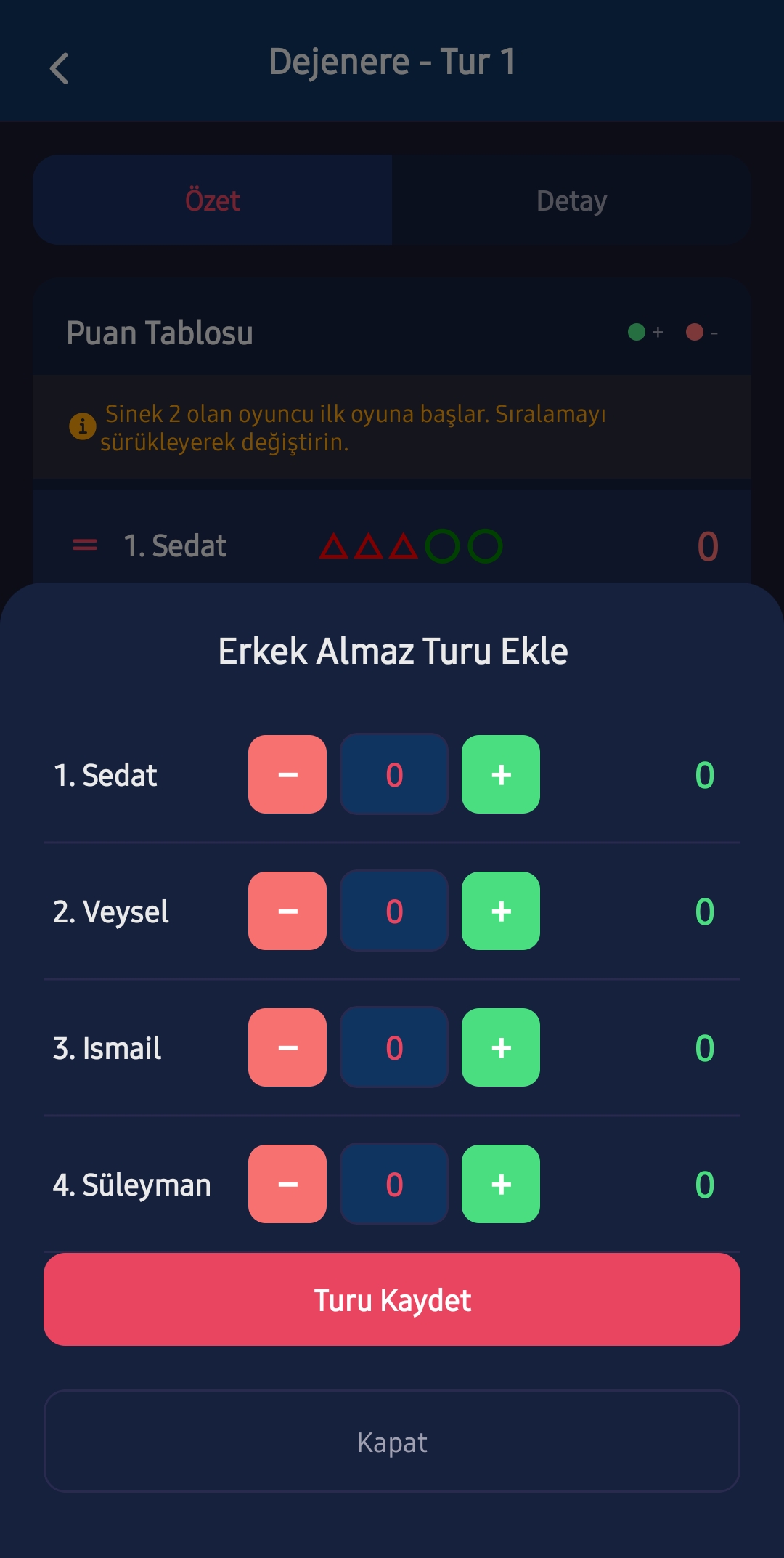Image resolution: width=784 pixels, height=1558 pixels.
Task: Decrease Veysel's score with the minus button
Action: click(x=287, y=910)
